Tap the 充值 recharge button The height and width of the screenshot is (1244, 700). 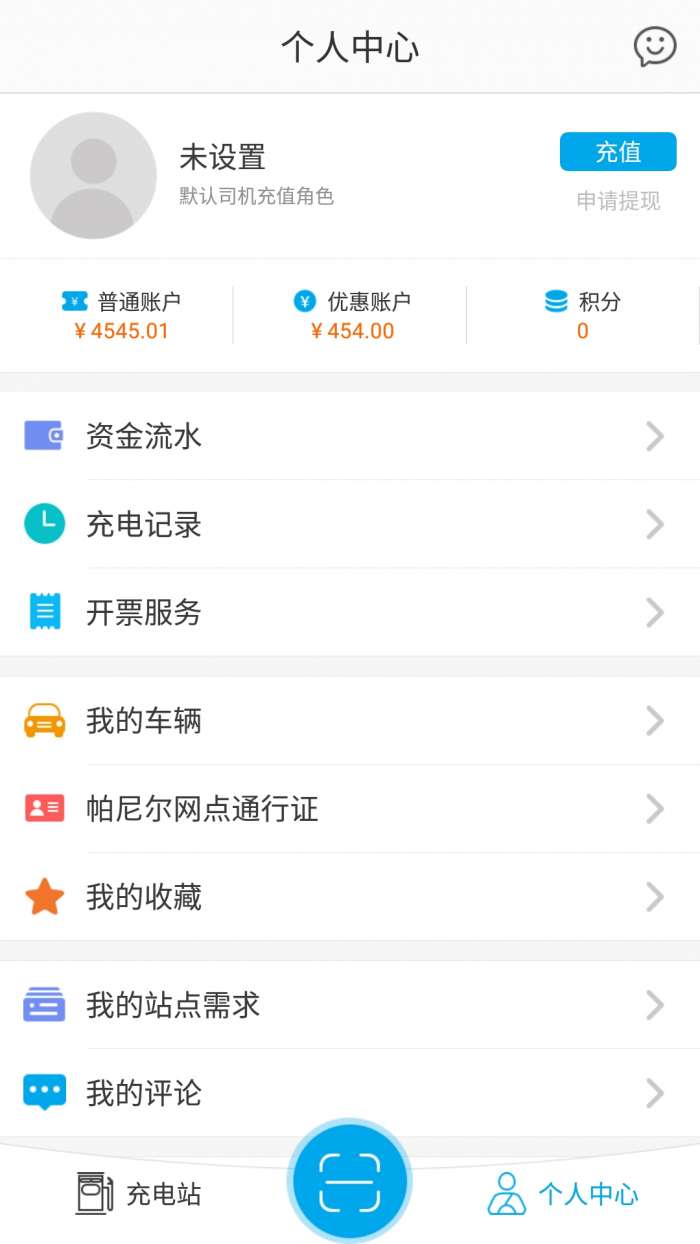(618, 152)
